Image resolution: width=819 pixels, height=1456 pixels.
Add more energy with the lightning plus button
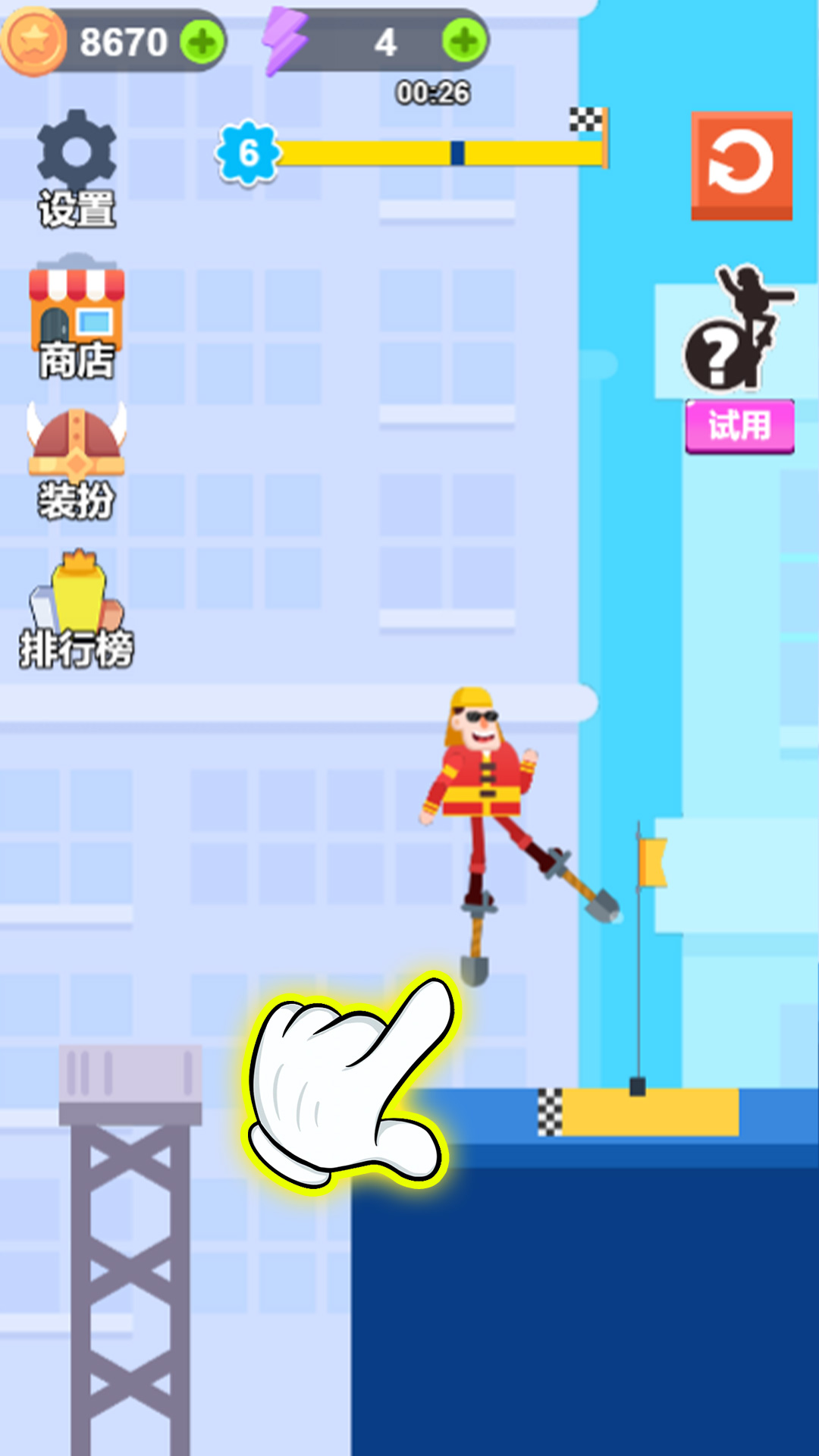tap(465, 41)
